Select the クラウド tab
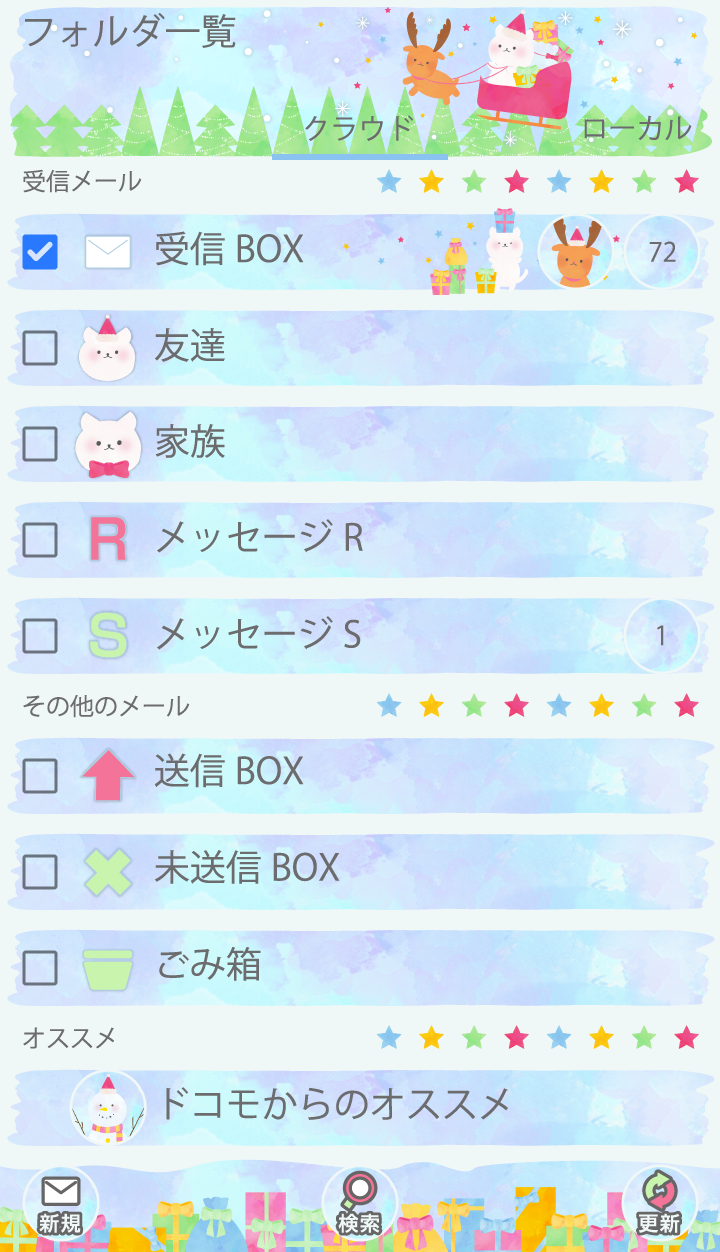Image resolution: width=720 pixels, height=1252 pixels. (x=359, y=129)
